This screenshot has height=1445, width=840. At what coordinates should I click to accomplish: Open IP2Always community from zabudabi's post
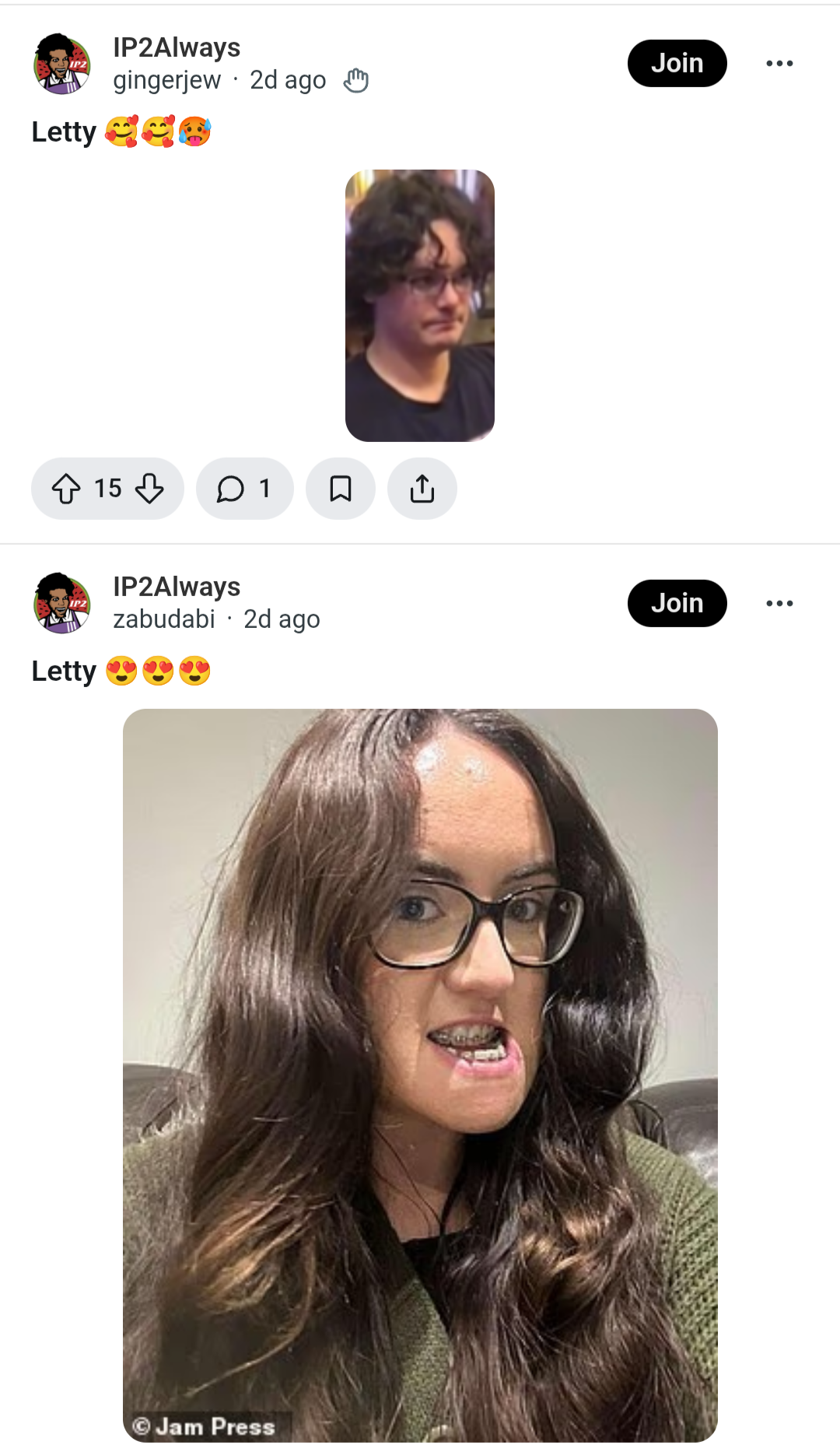point(177,587)
